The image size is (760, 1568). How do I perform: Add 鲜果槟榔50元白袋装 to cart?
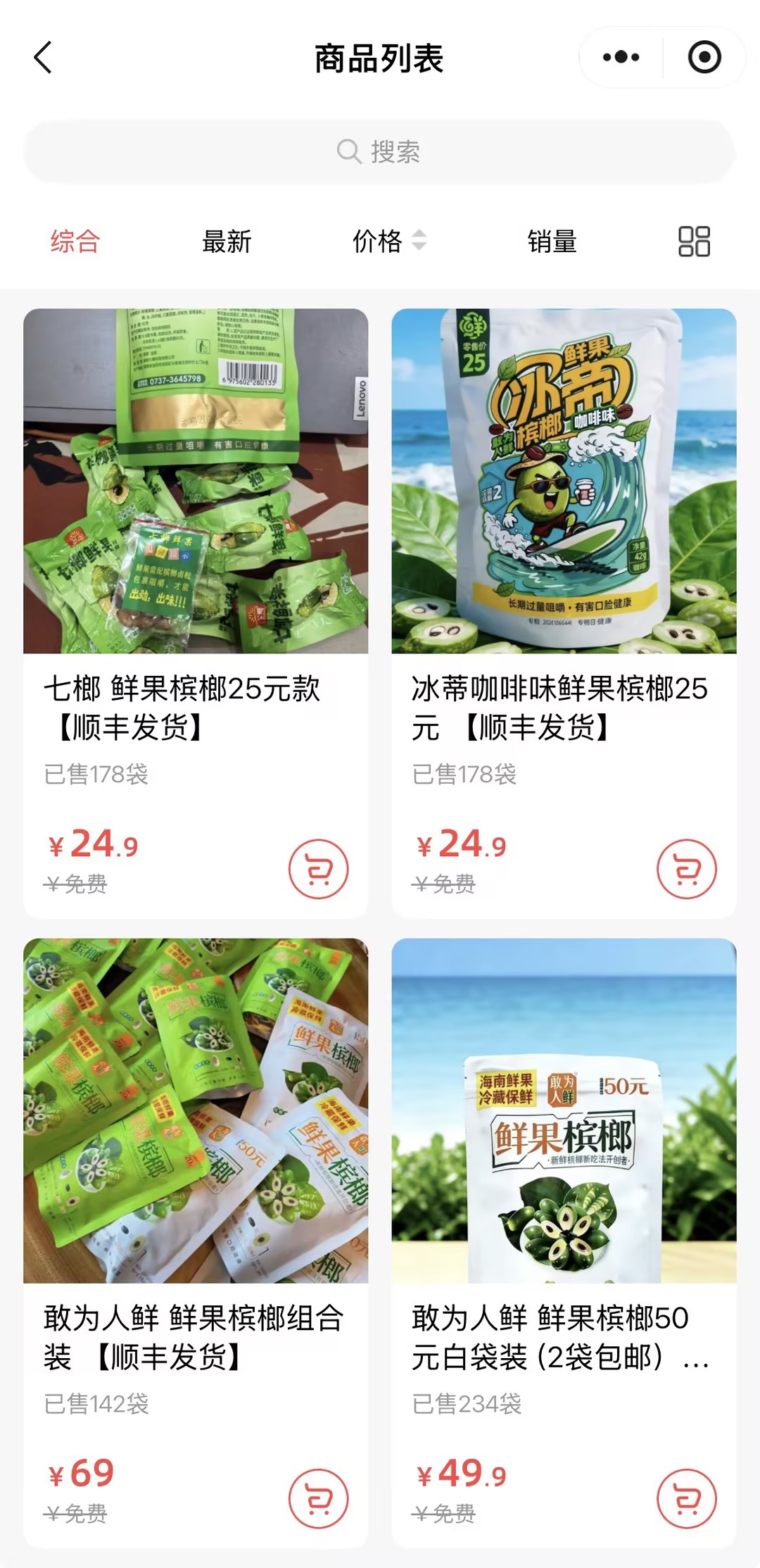(x=687, y=1498)
